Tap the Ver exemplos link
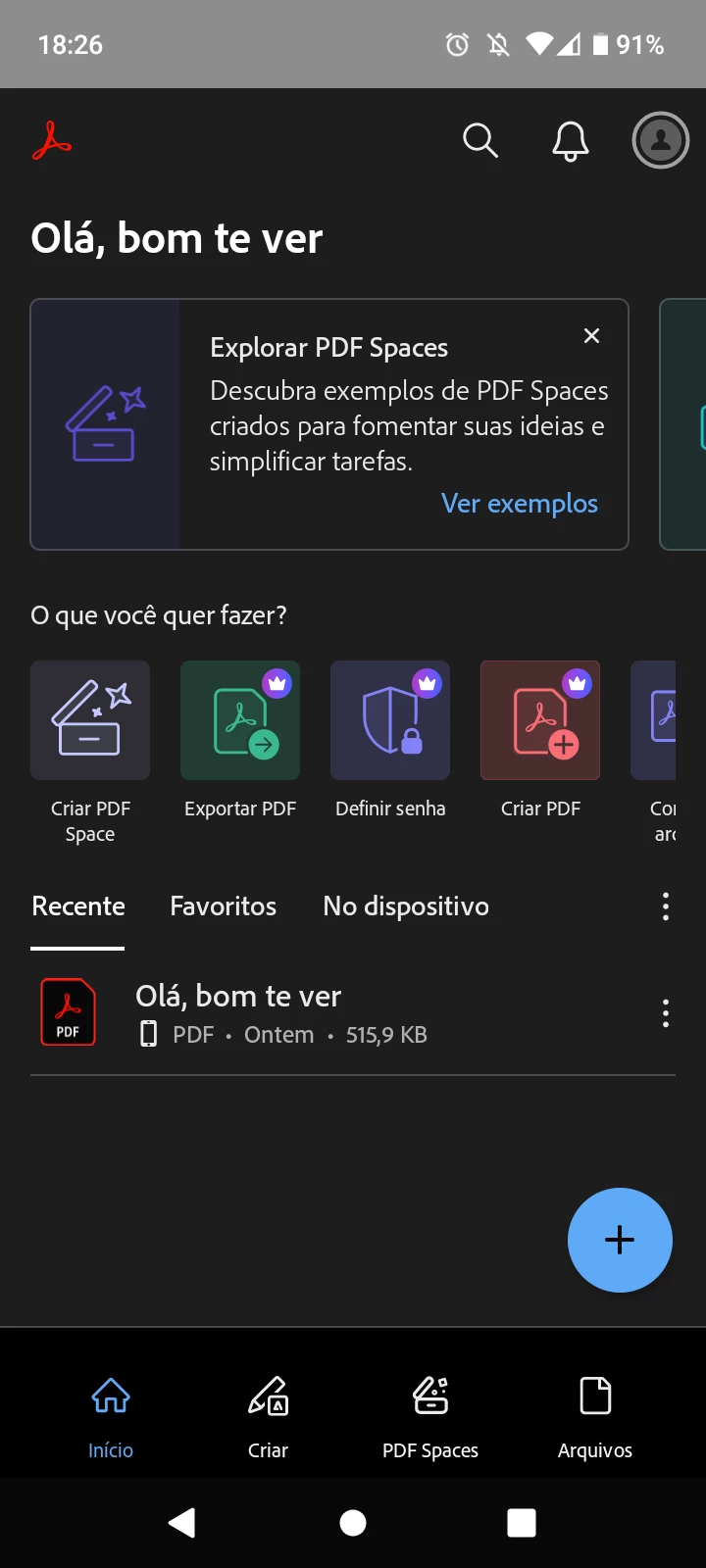The height and width of the screenshot is (1568, 706). click(519, 504)
